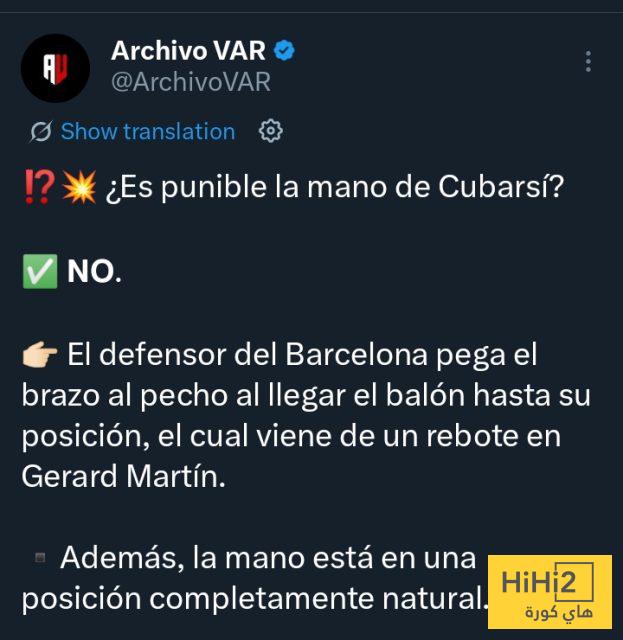View the @ArchivoVAR account profile

click(190, 82)
